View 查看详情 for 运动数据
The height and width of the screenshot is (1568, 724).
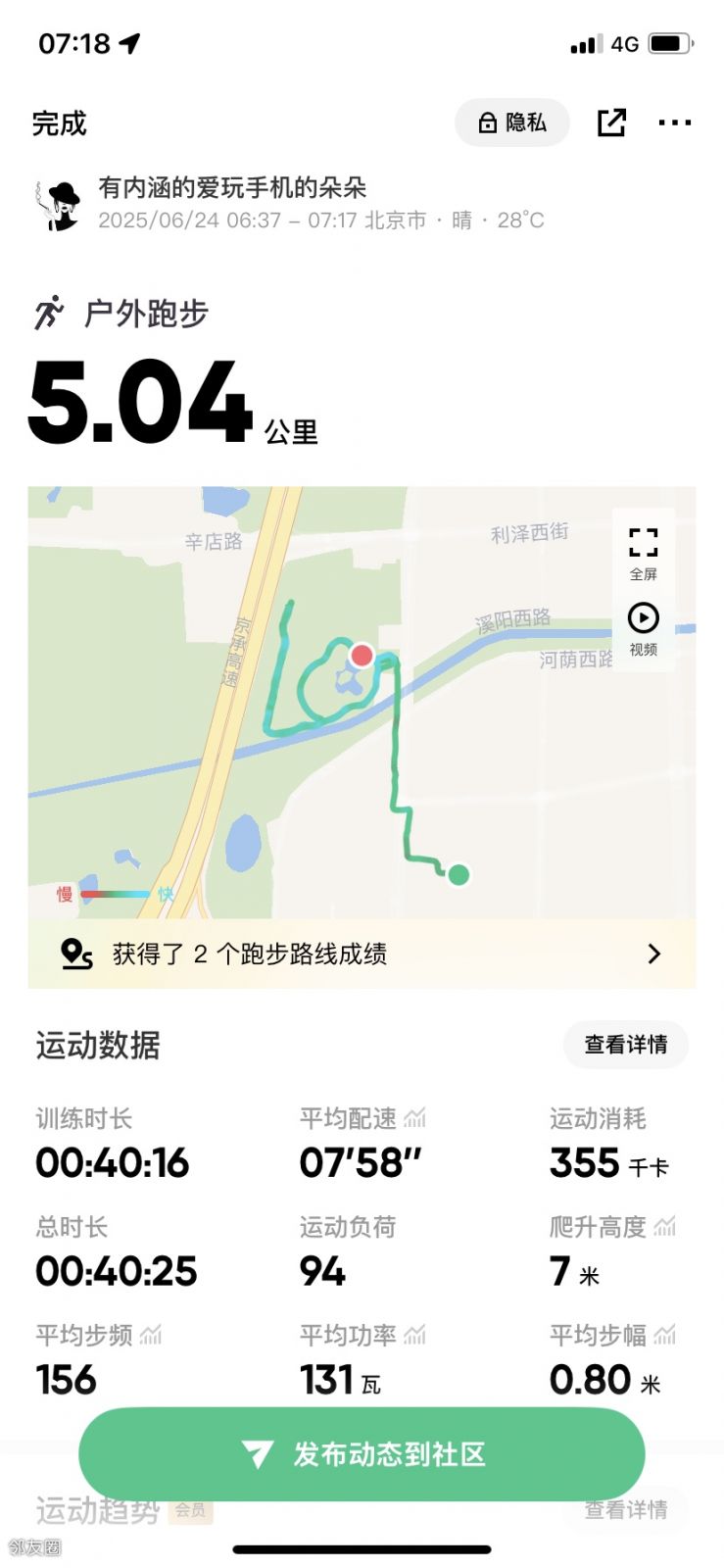[625, 1045]
